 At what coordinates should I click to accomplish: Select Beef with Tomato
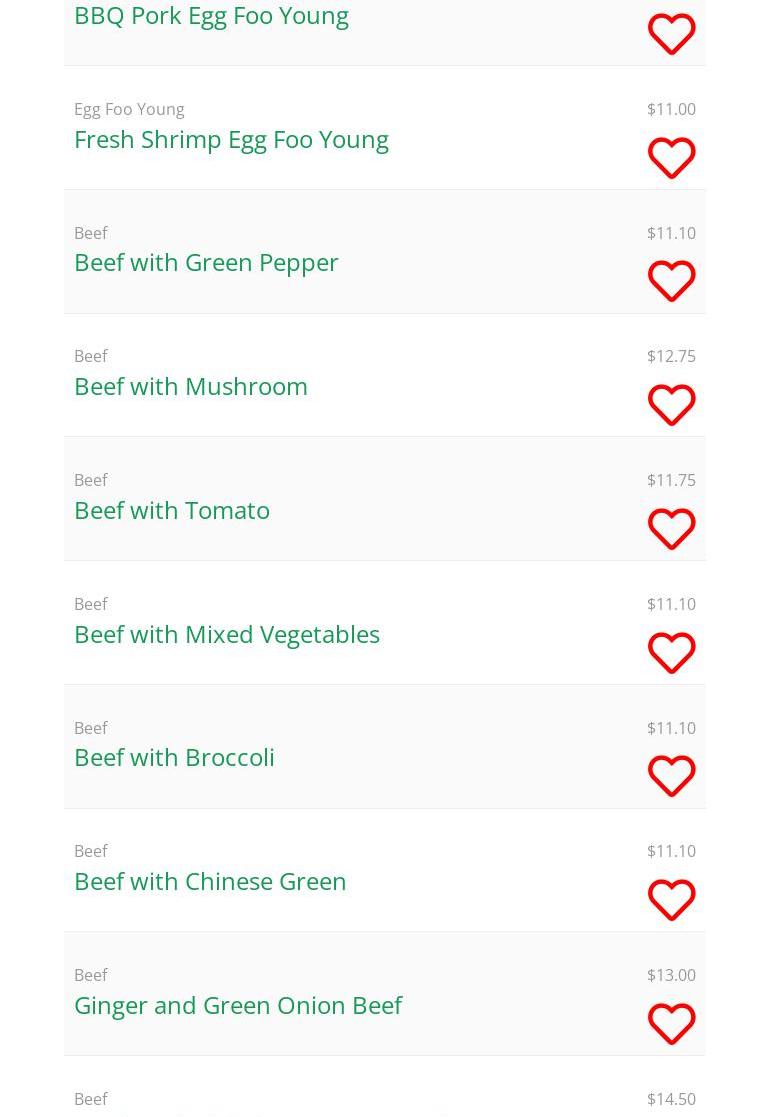[172, 510]
